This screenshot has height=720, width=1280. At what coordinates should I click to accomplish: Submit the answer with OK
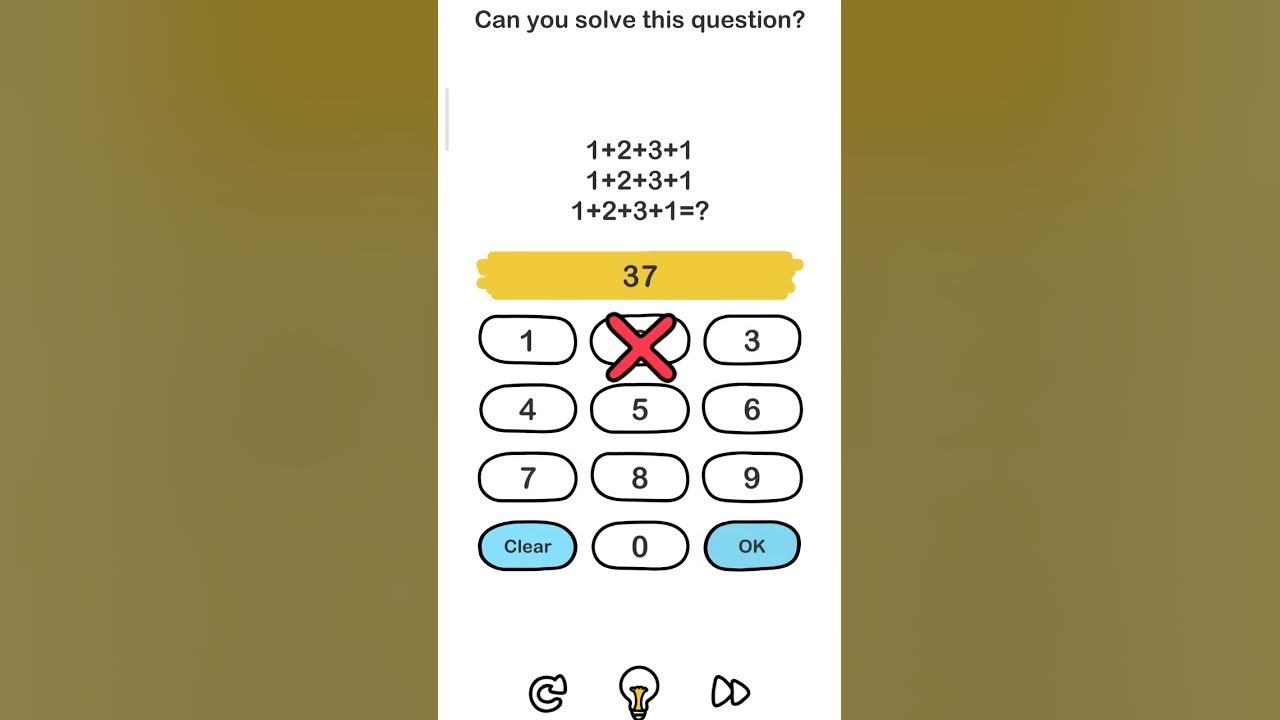coord(752,546)
